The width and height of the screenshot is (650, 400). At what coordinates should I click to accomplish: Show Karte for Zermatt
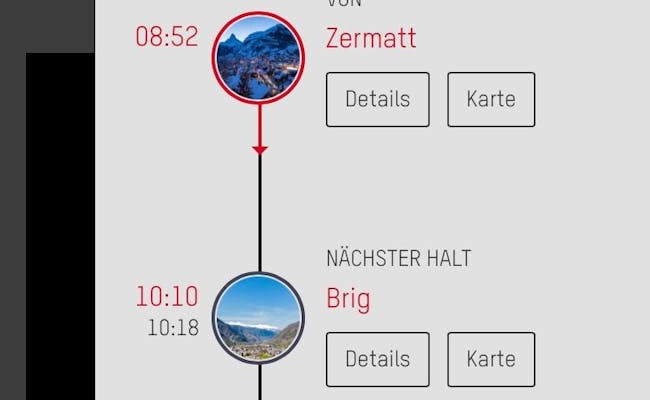[x=490, y=99]
